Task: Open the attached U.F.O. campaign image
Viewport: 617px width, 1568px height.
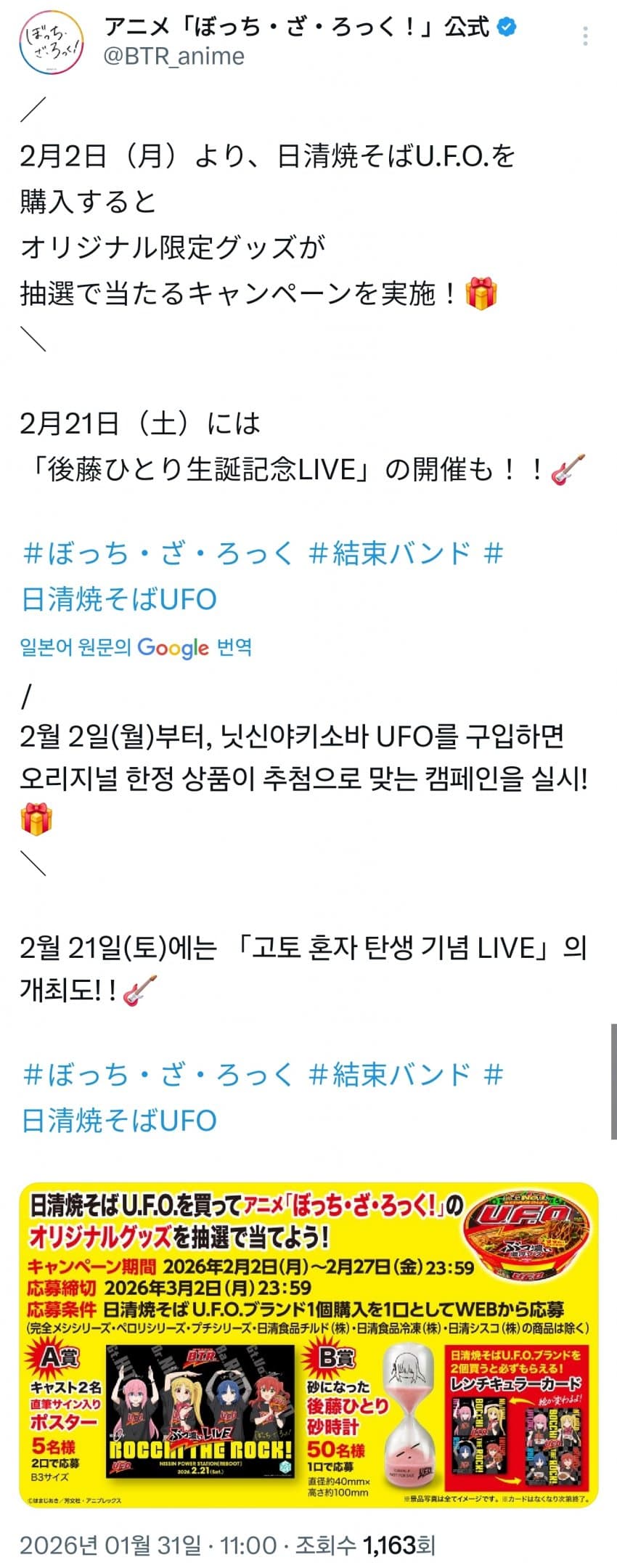Action: coord(308,1344)
